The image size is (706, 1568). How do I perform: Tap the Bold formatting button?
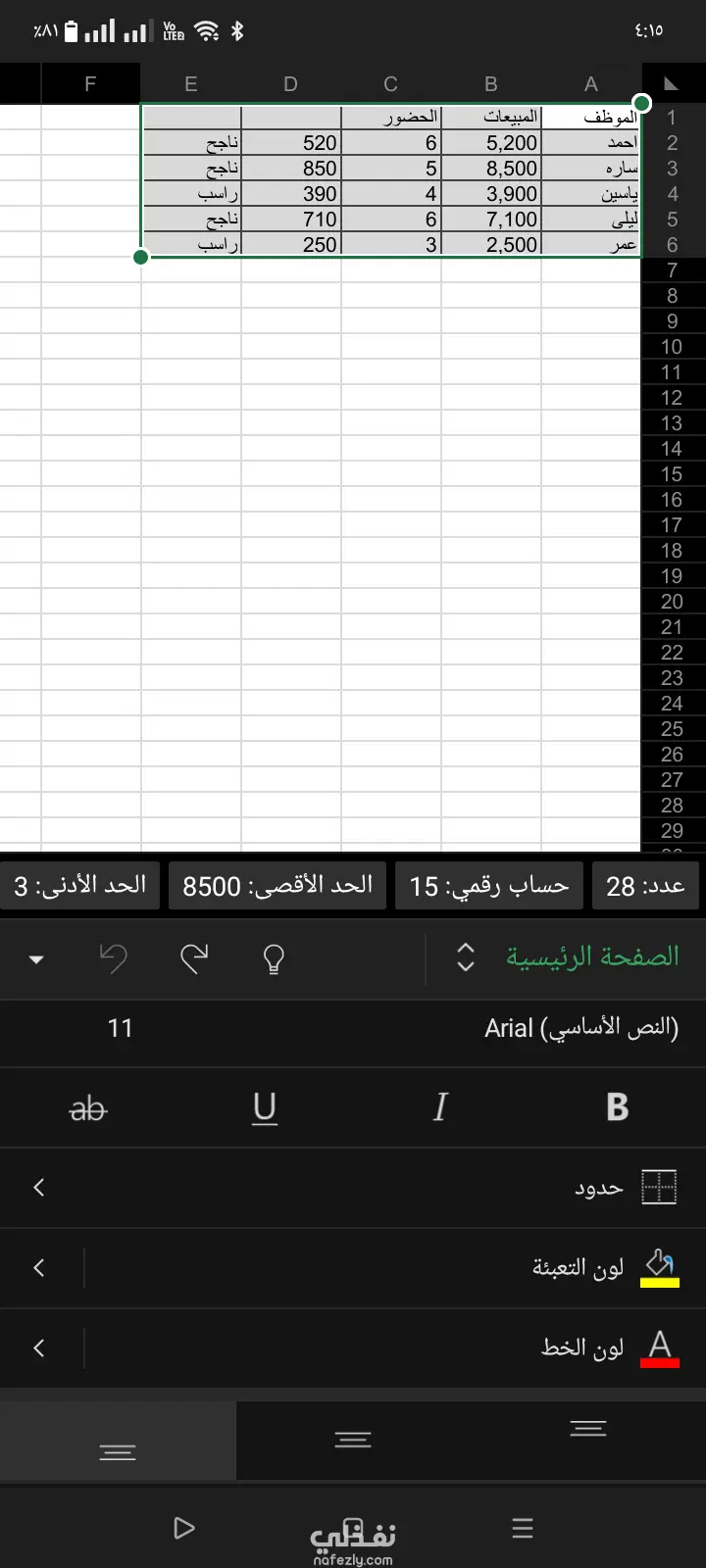click(x=617, y=1107)
